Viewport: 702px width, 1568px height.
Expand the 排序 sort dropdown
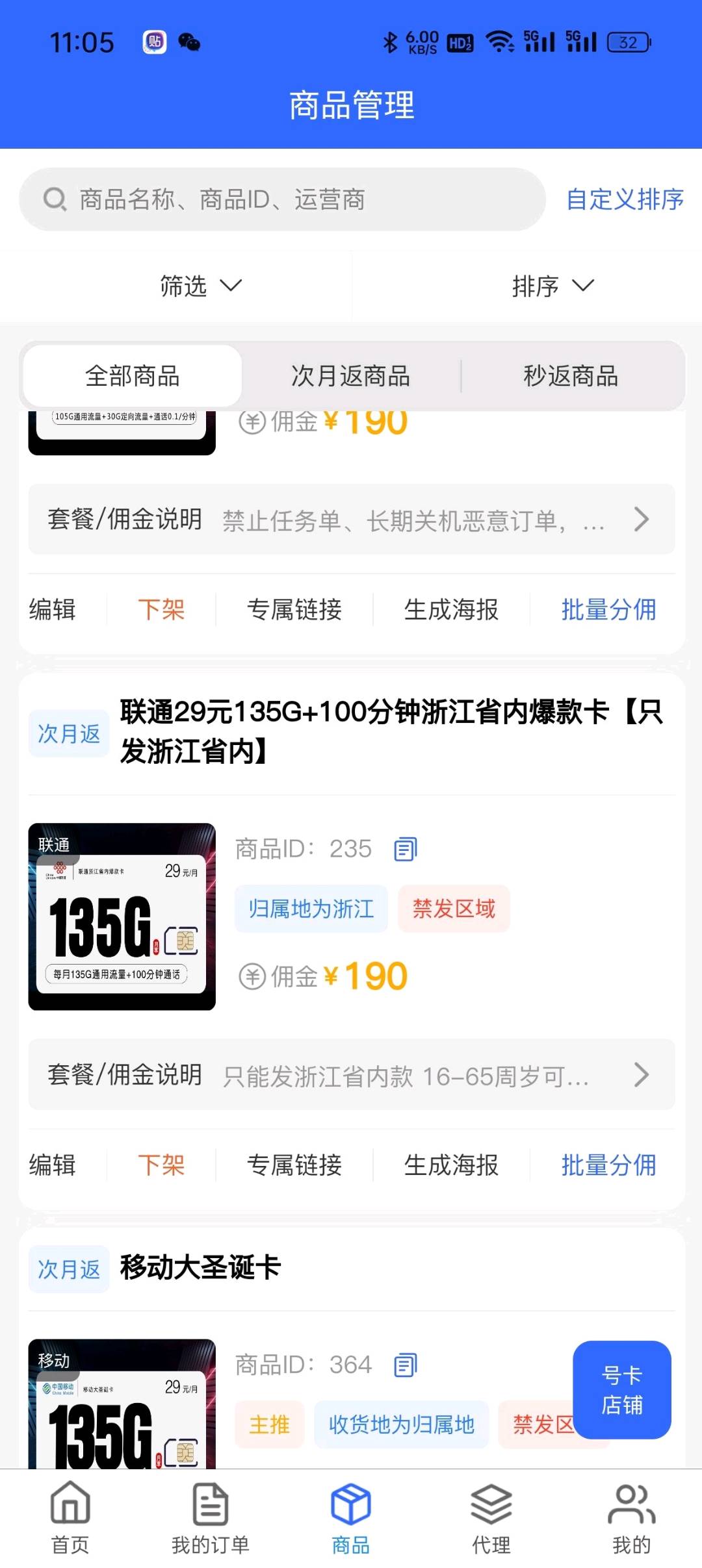click(x=552, y=286)
